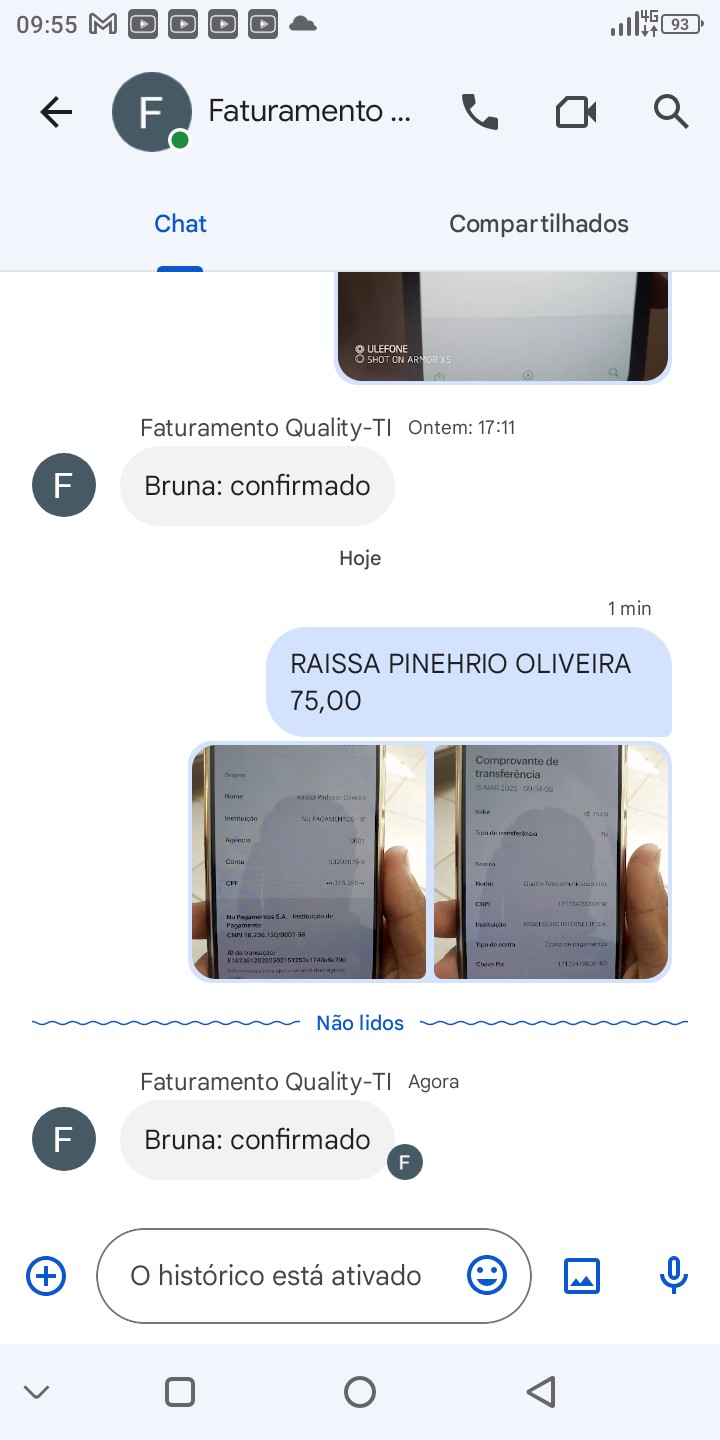Open the emoji picker
The width and height of the screenshot is (720, 1440).
[x=487, y=1276]
